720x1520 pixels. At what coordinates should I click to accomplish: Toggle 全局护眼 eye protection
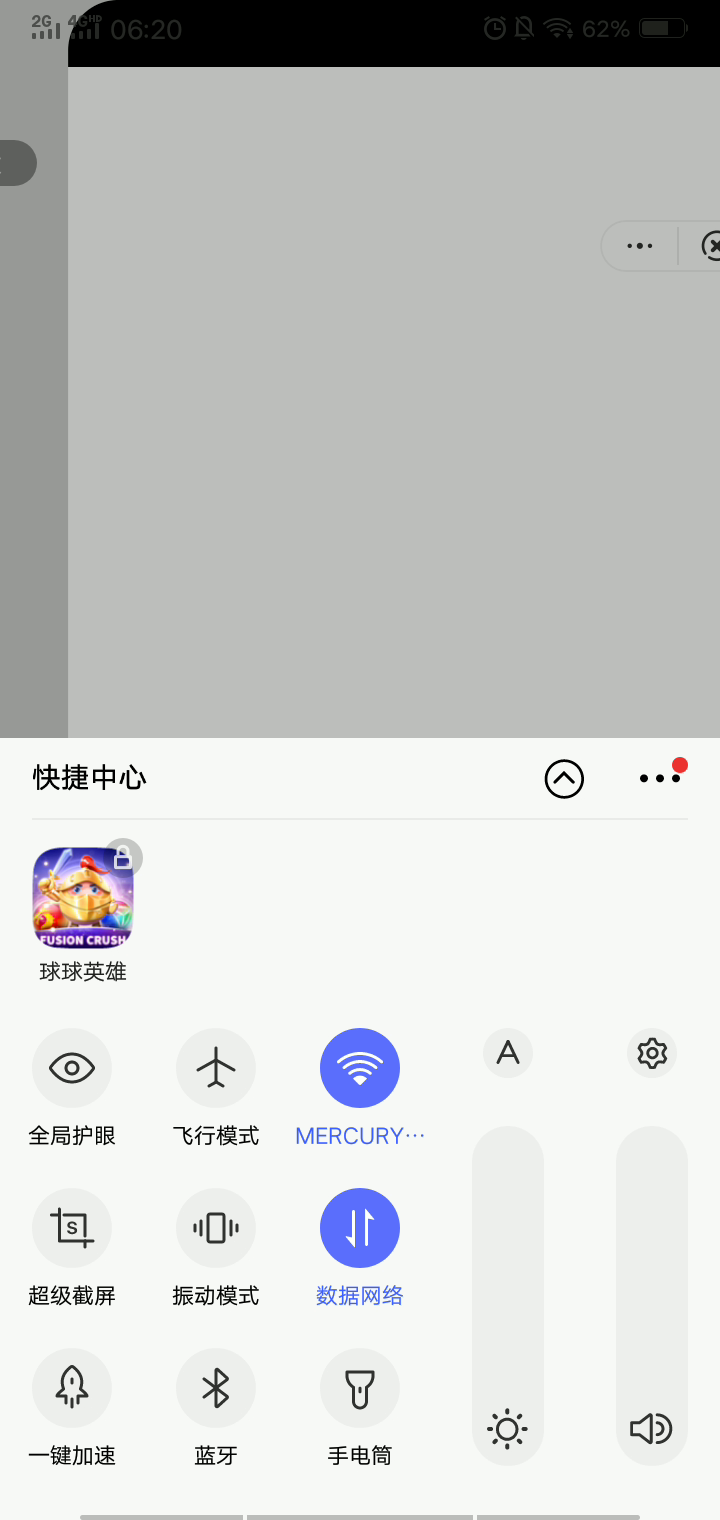72,1068
